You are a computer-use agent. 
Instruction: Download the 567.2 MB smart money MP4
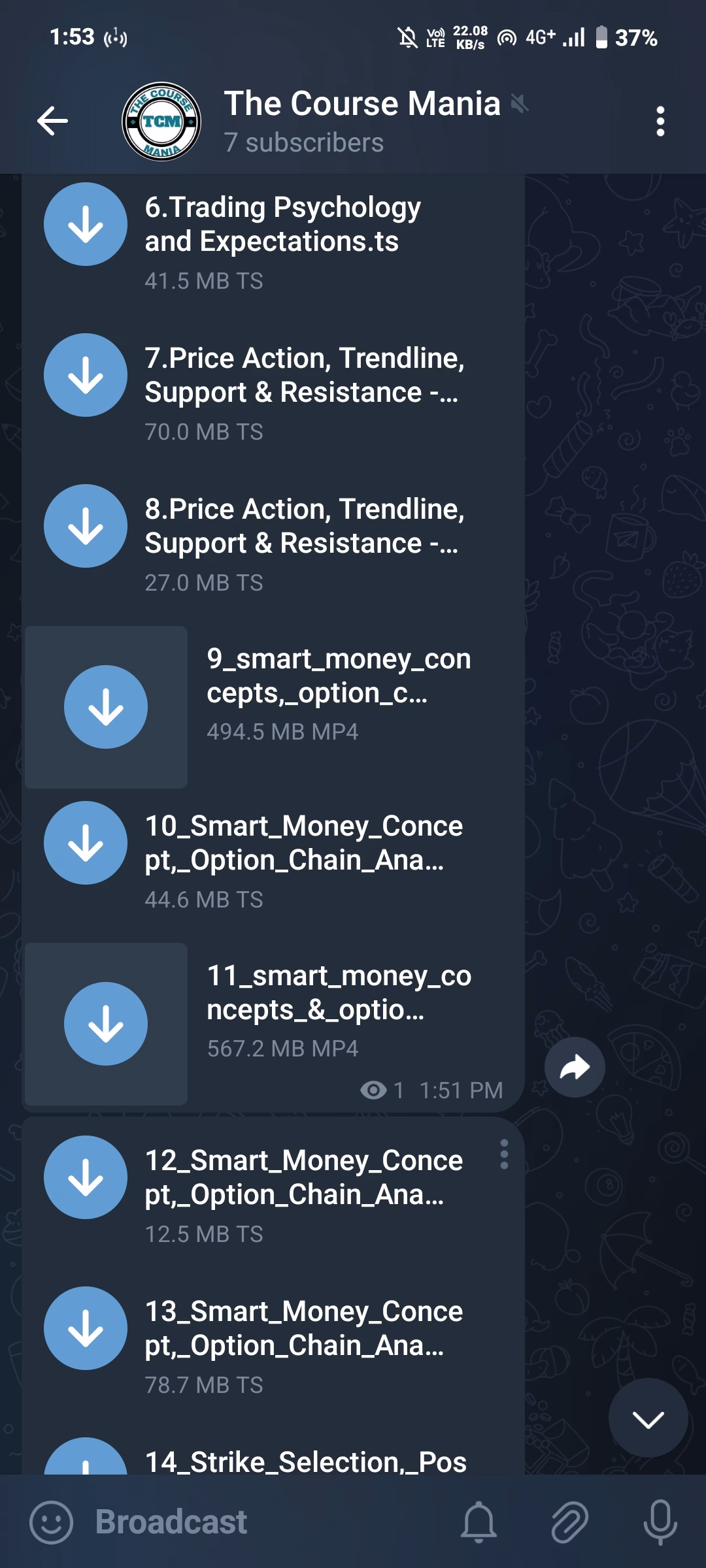(x=106, y=1024)
